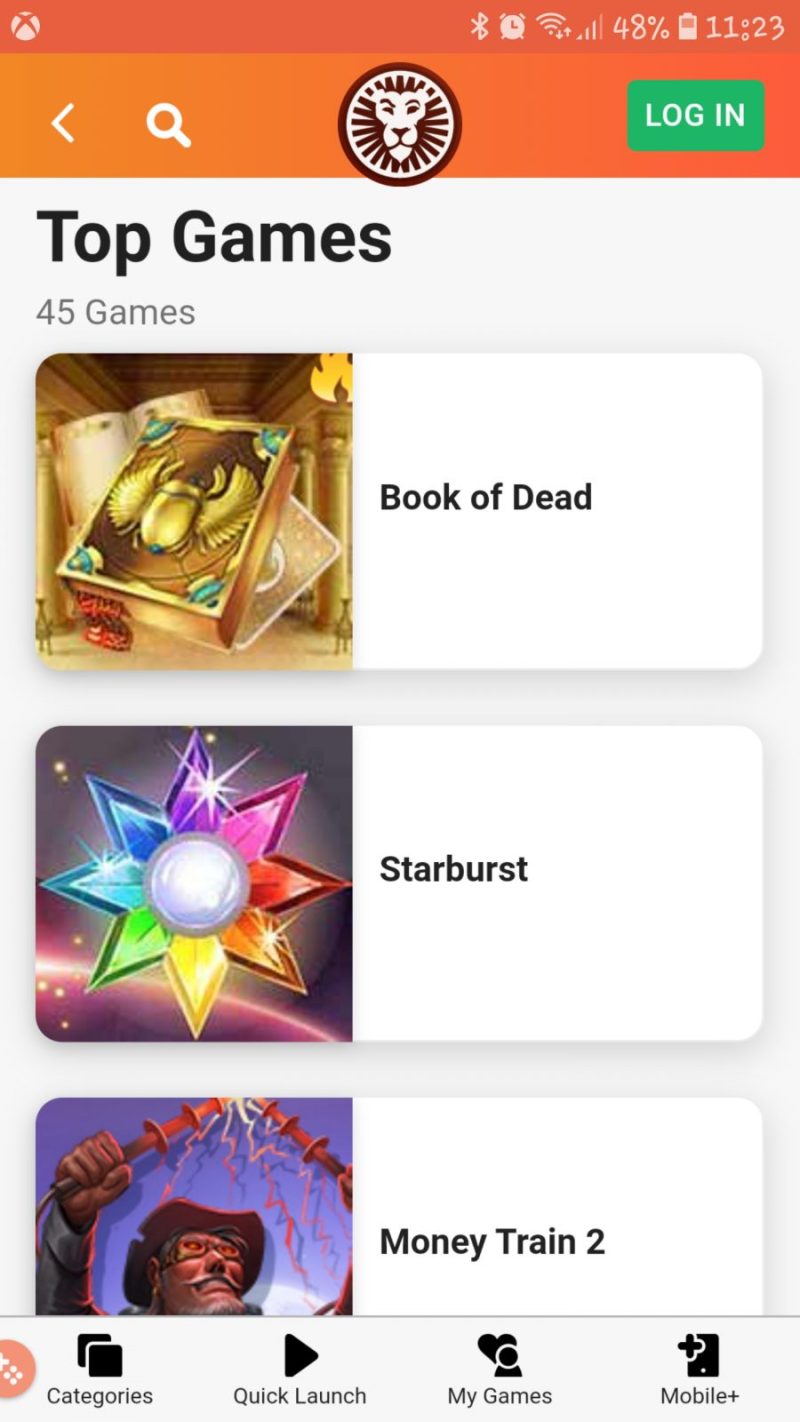The image size is (800, 1422).
Task: Launch the Starburst game card
Action: click(x=399, y=883)
